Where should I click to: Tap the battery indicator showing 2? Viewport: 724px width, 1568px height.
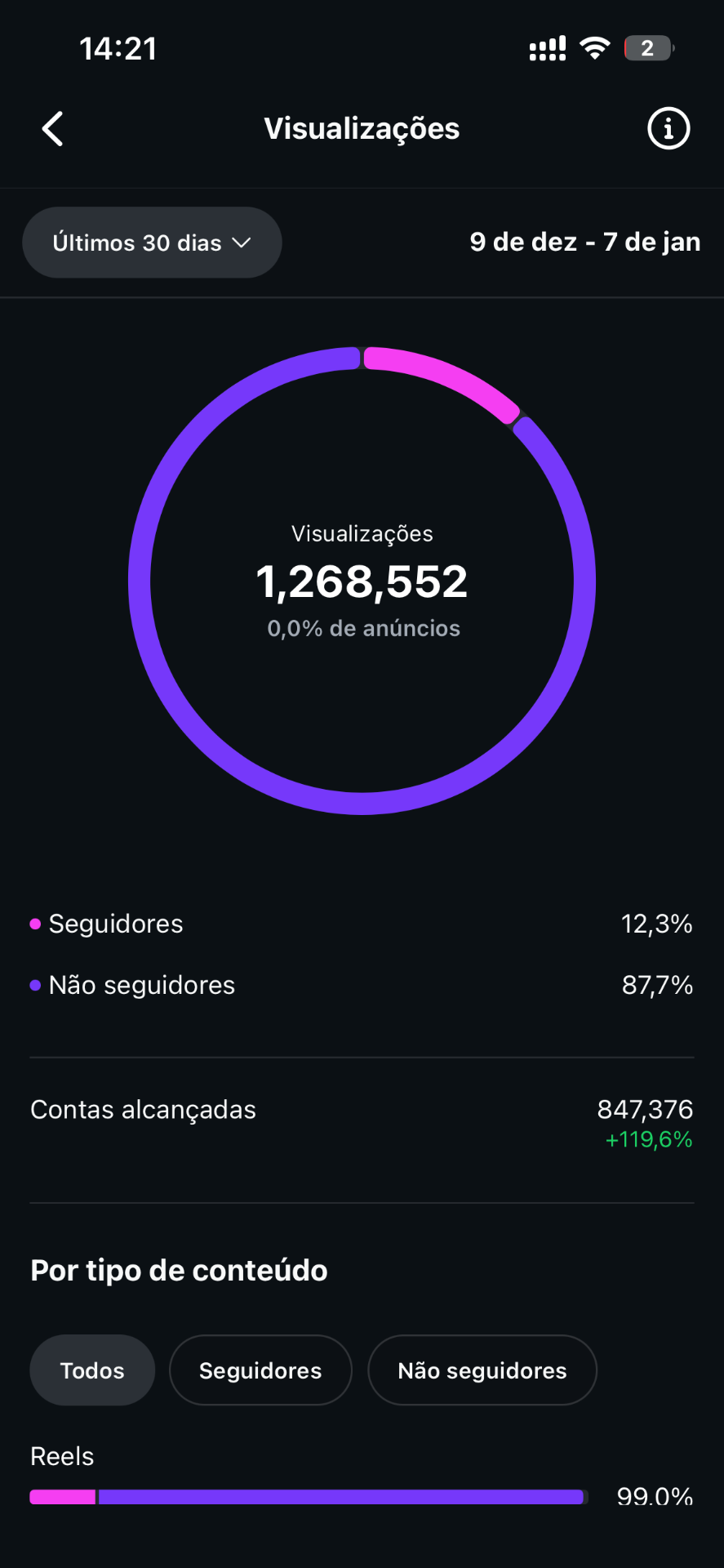tap(647, 47)
